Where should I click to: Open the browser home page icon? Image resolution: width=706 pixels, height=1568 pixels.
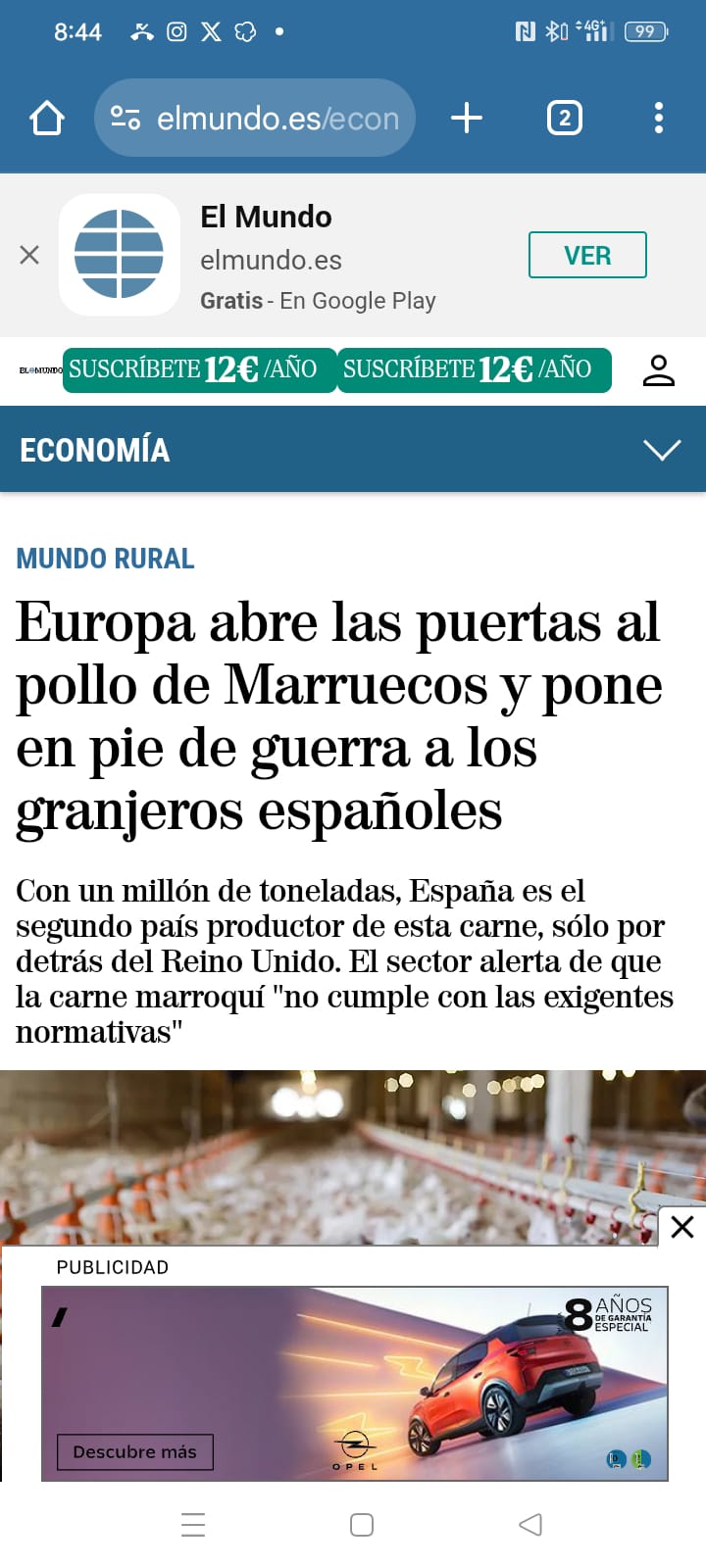click(x=46, y=118)
